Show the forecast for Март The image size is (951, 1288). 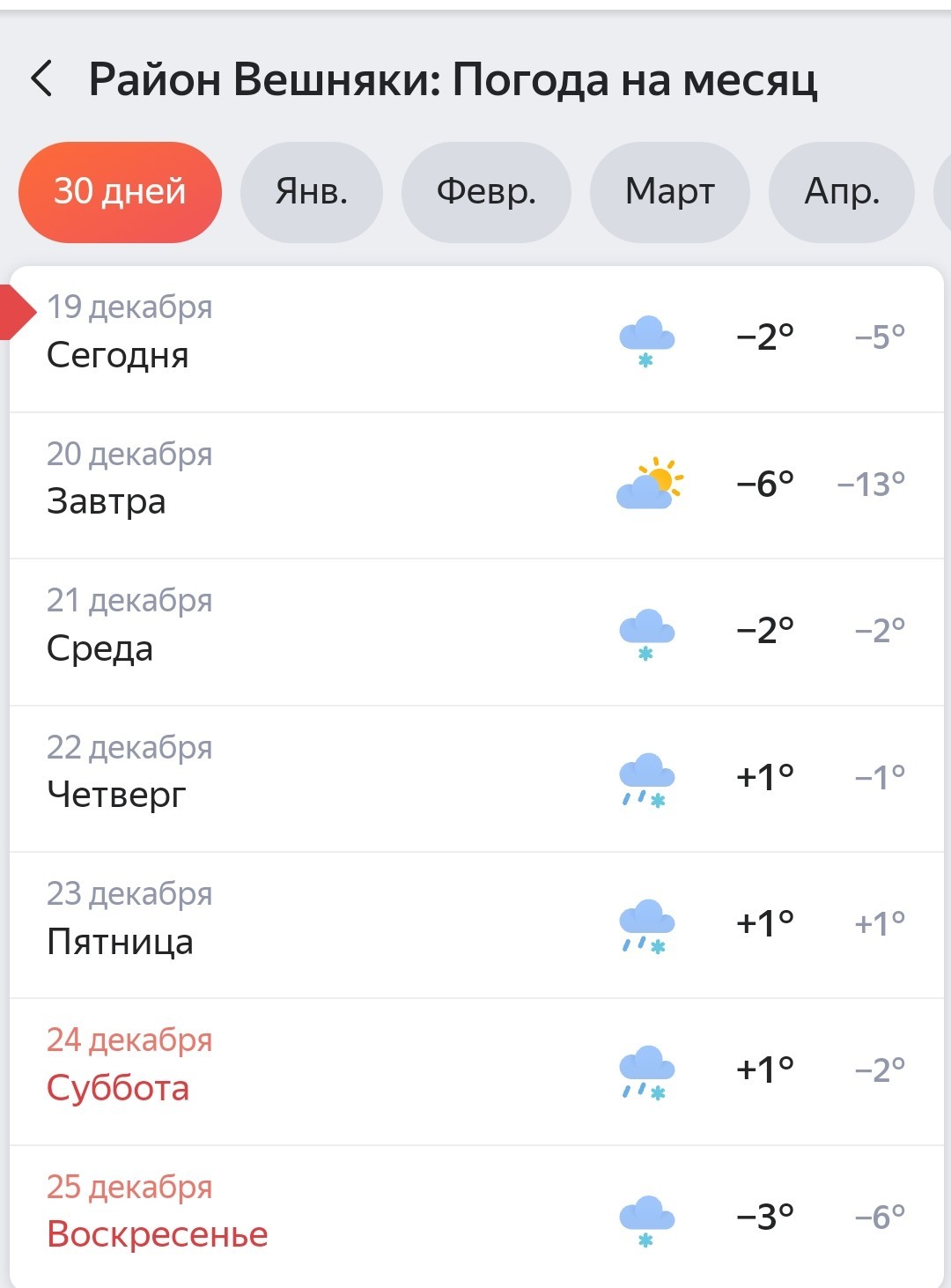(669, 192)
